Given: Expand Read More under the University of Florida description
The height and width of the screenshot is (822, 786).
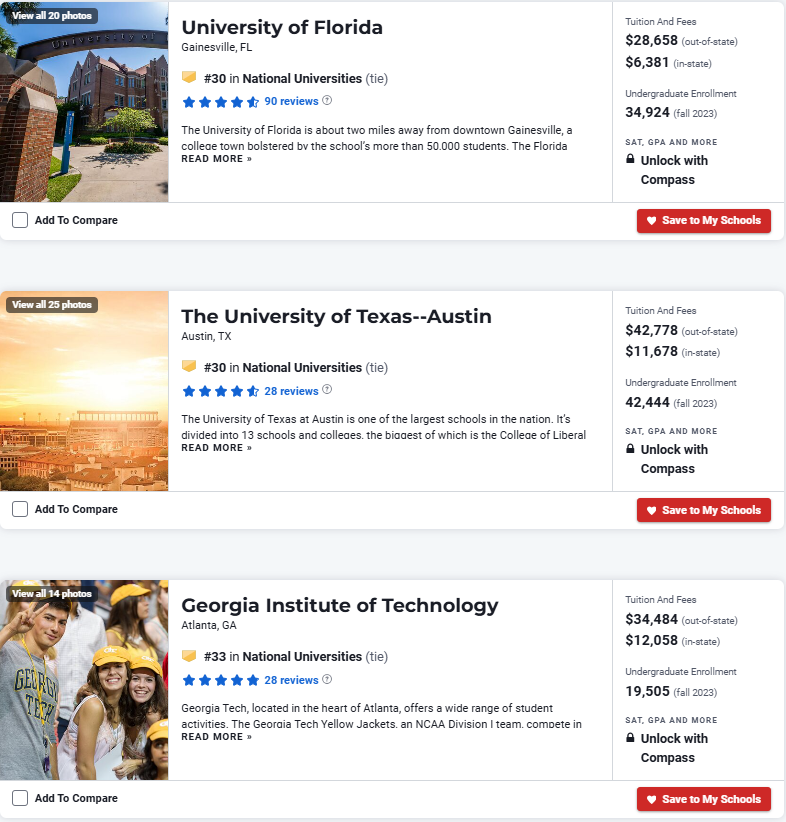Looking at the screenshot, I should tap(216, 159).
